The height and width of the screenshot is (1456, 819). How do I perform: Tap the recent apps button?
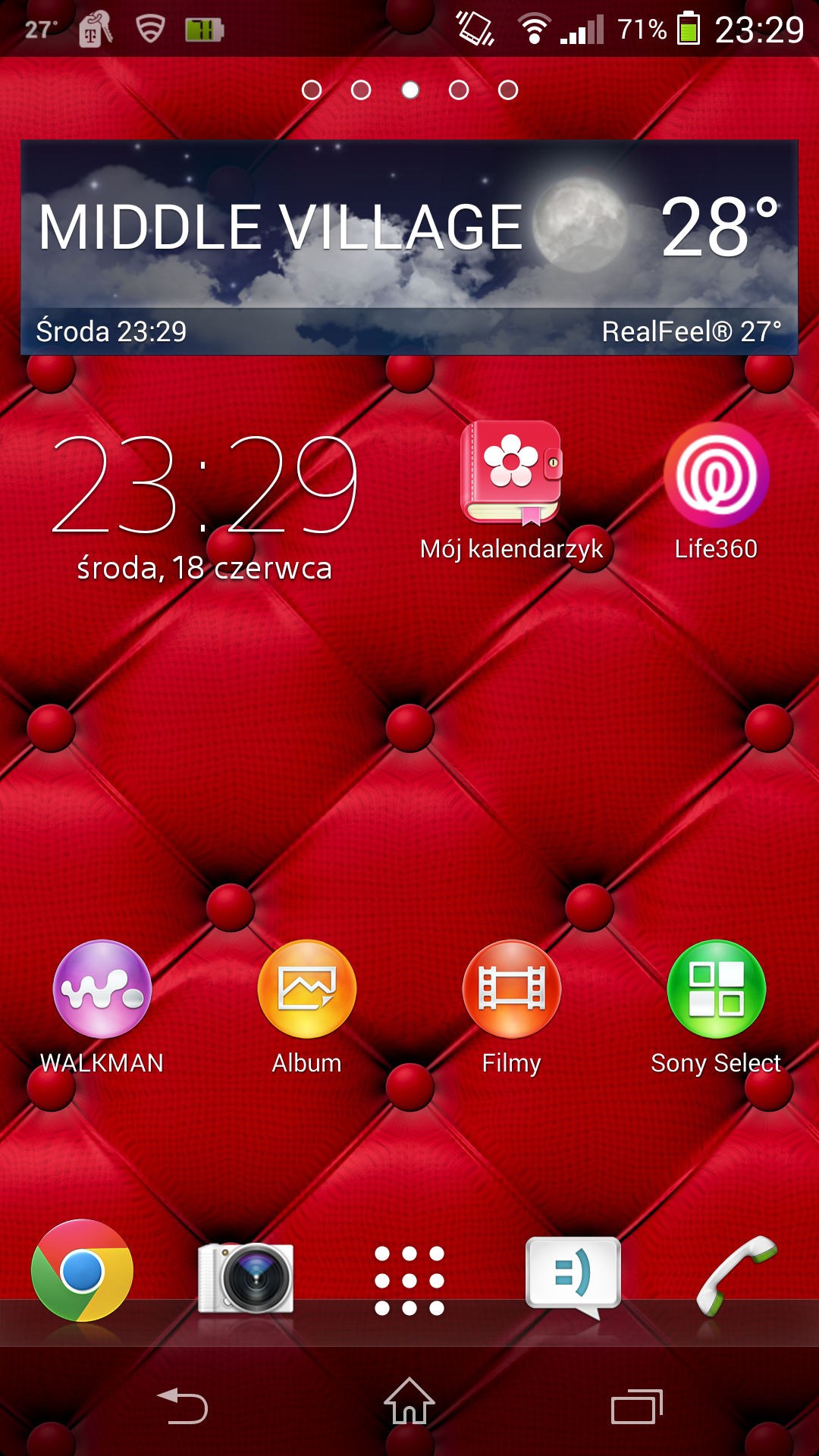[x=637, y=1406]
